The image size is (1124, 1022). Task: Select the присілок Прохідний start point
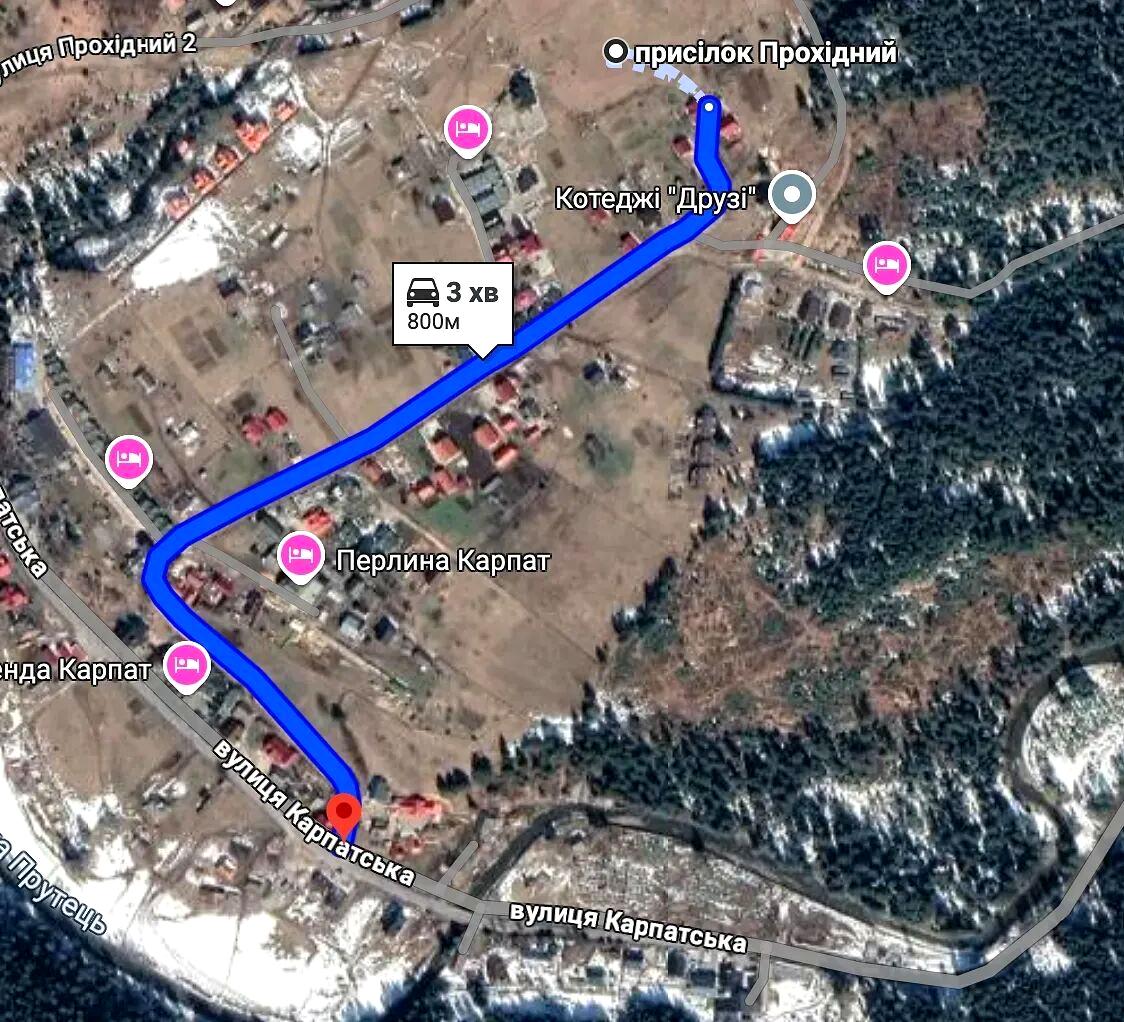[618, 52]
